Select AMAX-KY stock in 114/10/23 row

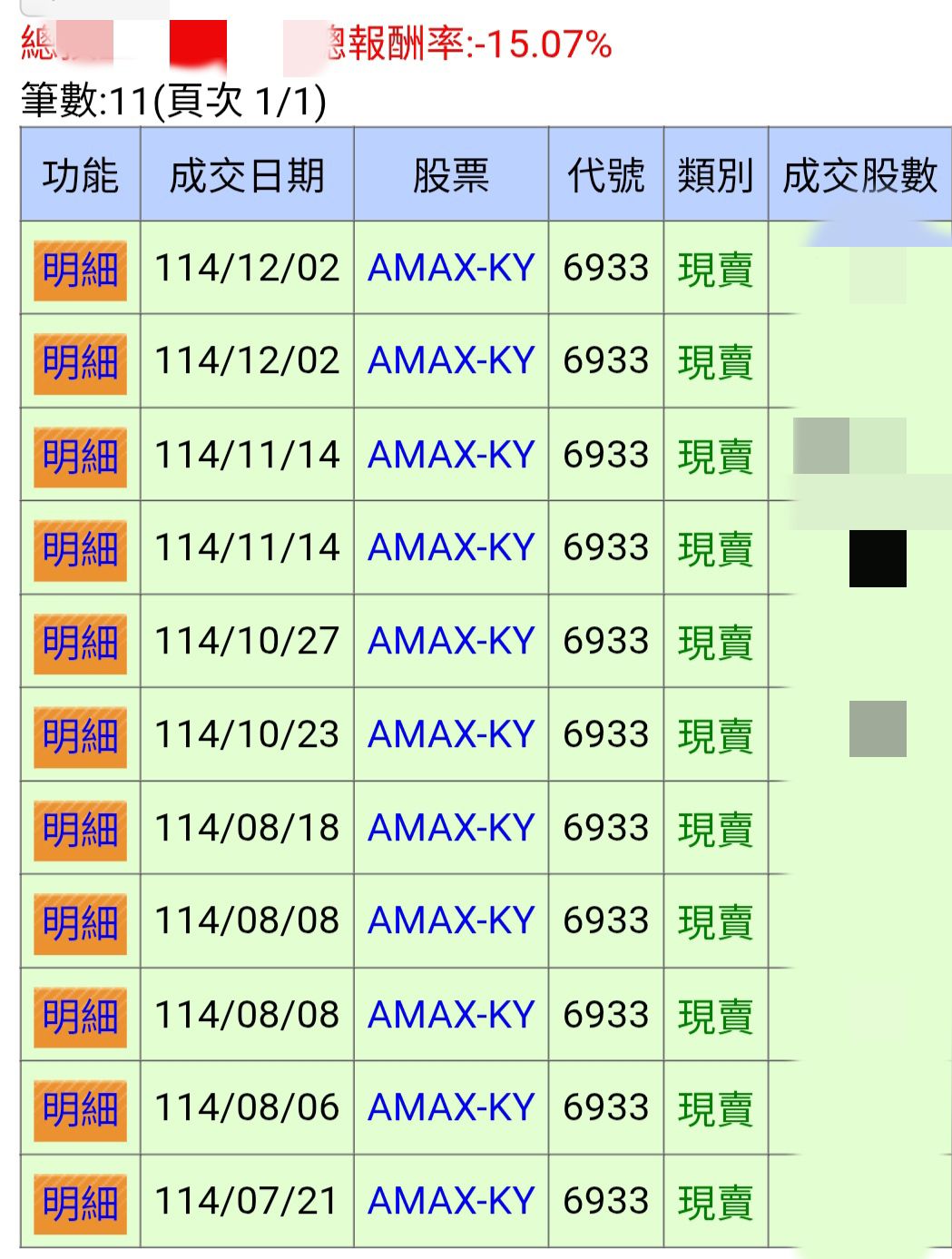(450, 734)
